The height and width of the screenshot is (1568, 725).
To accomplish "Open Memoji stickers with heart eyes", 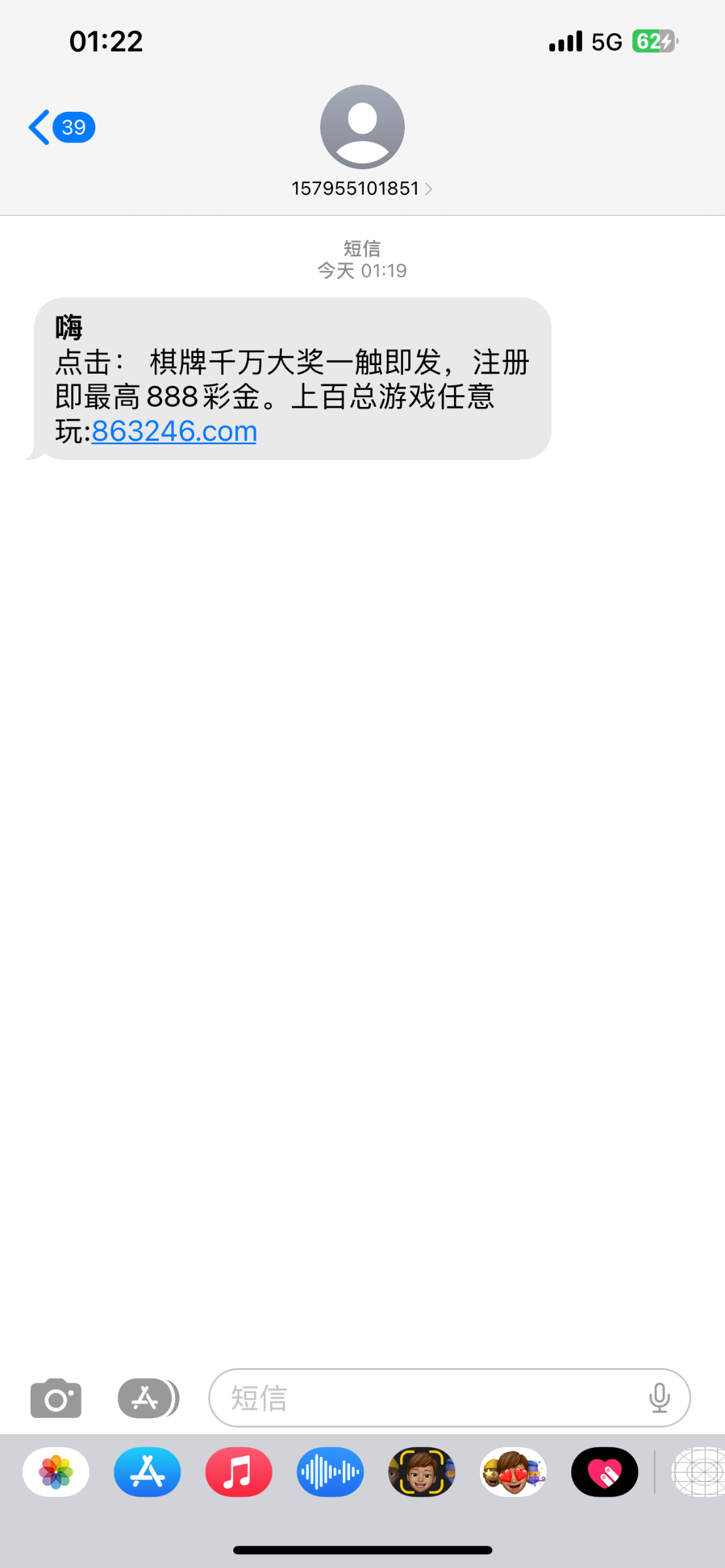I will pos(513,1472).
